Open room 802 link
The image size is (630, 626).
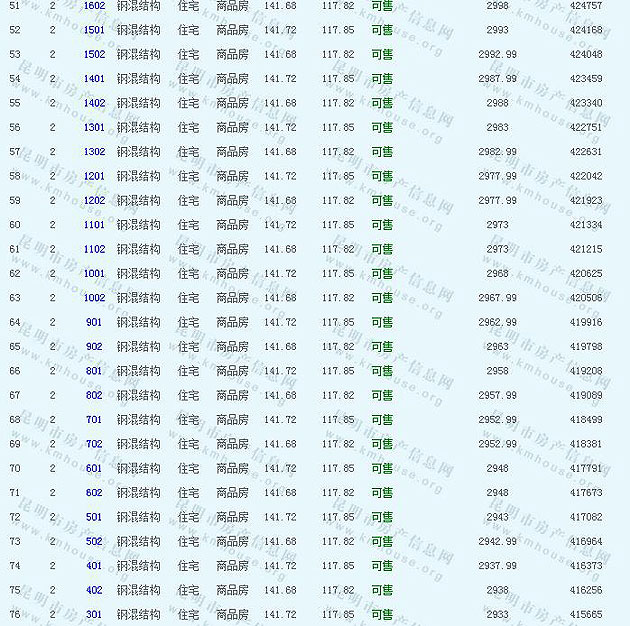[x=94, y=395]
